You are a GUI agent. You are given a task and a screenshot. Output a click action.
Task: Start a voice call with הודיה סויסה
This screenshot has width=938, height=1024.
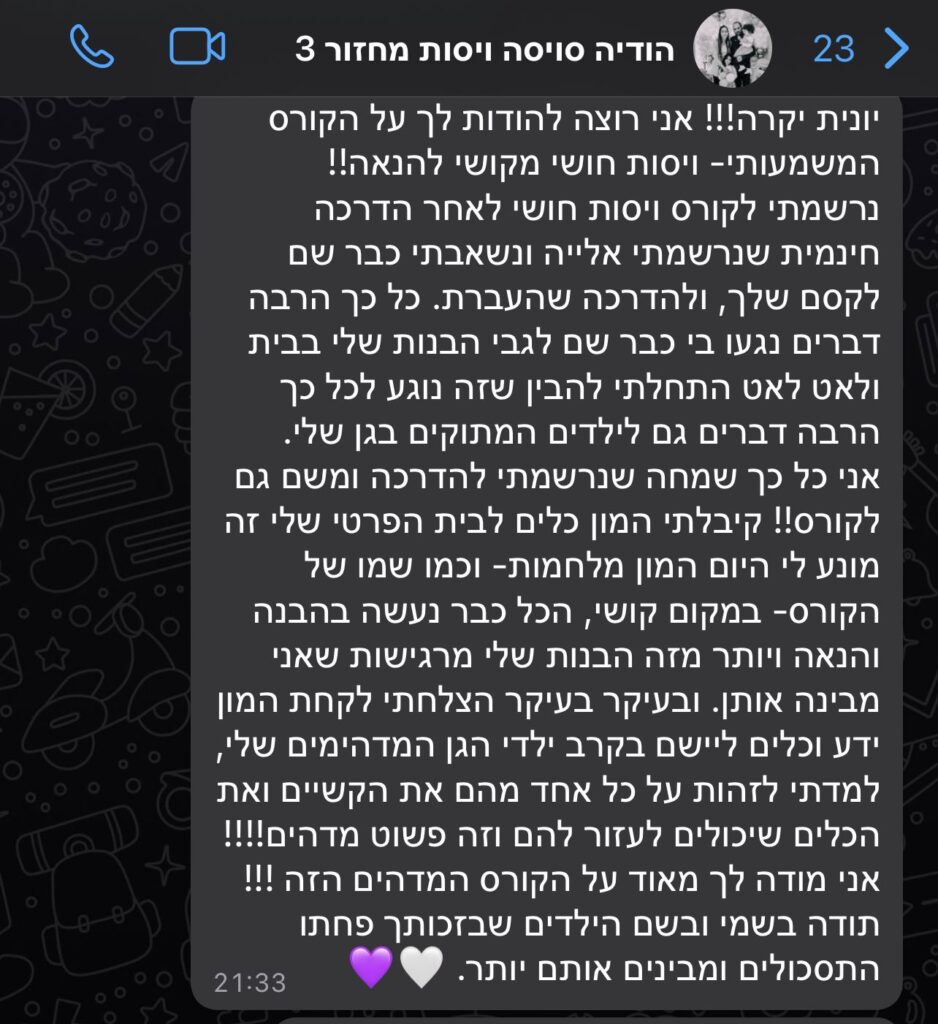92,47
